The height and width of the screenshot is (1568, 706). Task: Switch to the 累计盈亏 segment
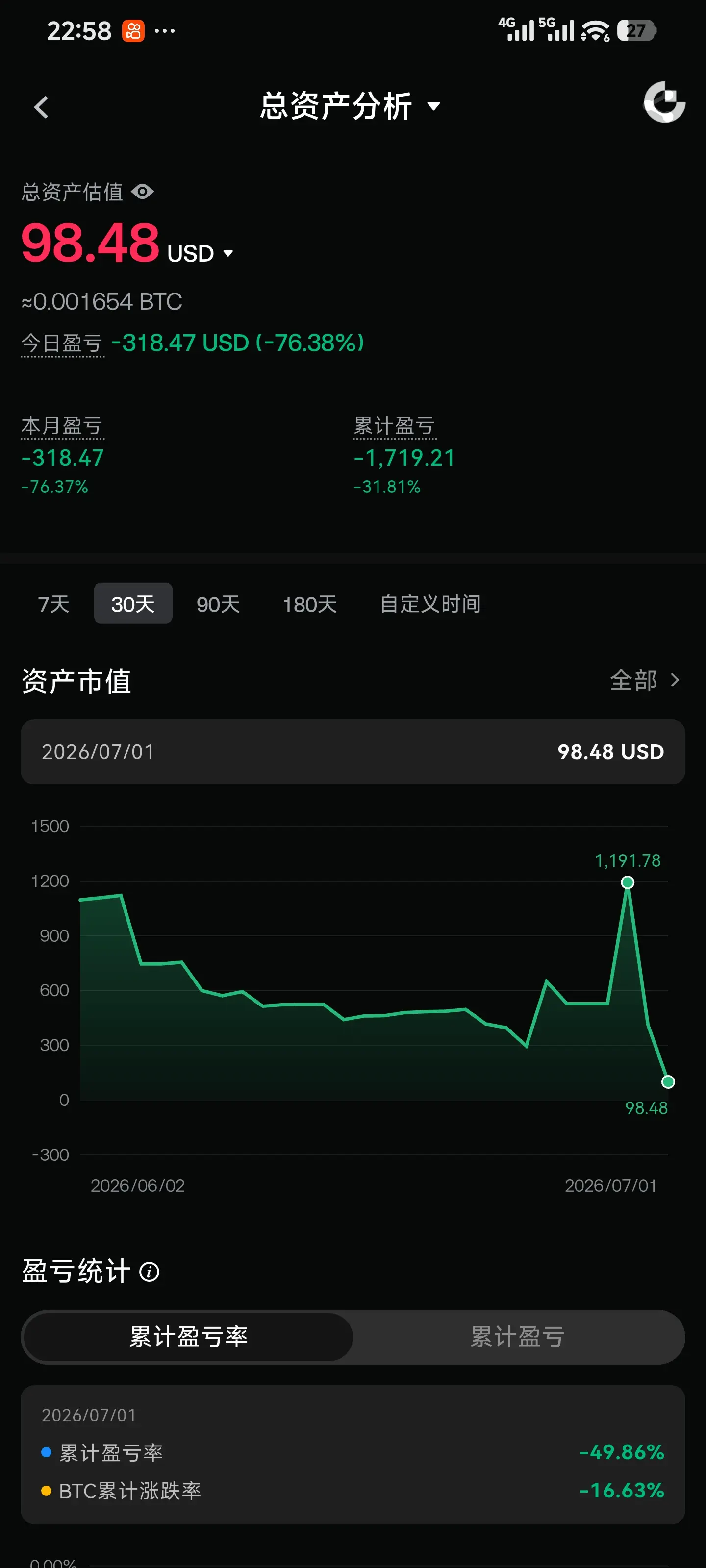[517, 1337]
